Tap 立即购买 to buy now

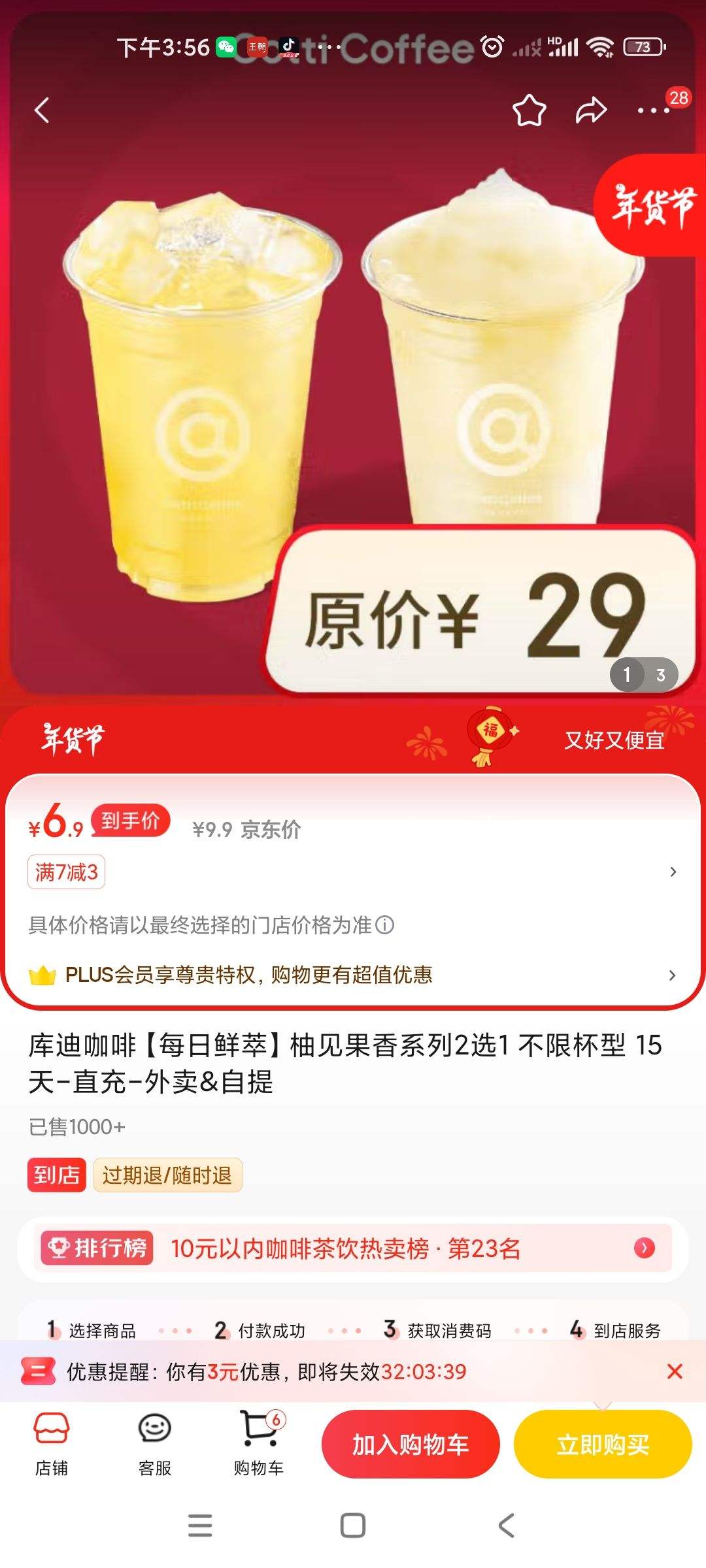603,1445
